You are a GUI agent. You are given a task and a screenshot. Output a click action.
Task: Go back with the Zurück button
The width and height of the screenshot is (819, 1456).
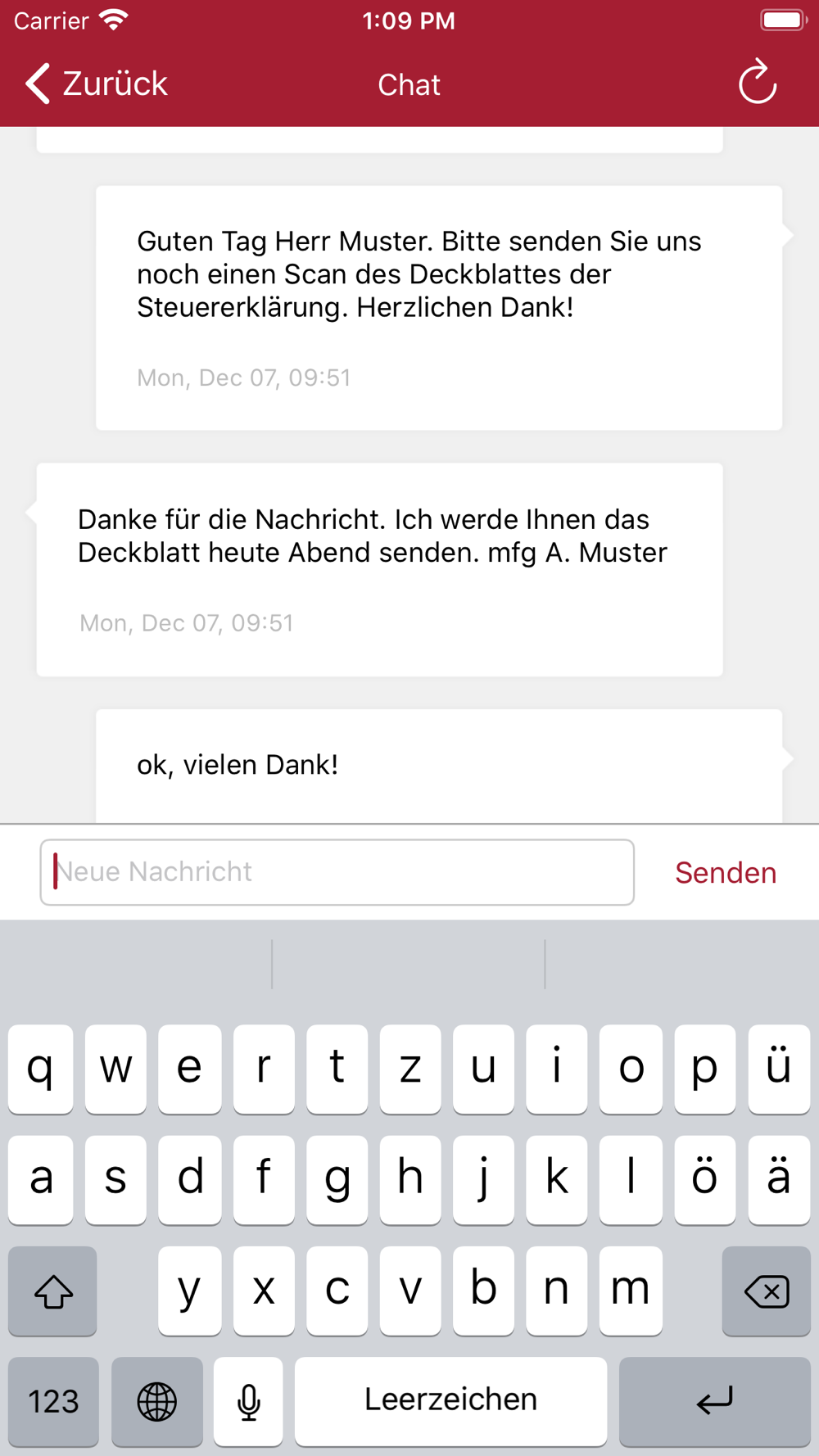click(96, 84)
